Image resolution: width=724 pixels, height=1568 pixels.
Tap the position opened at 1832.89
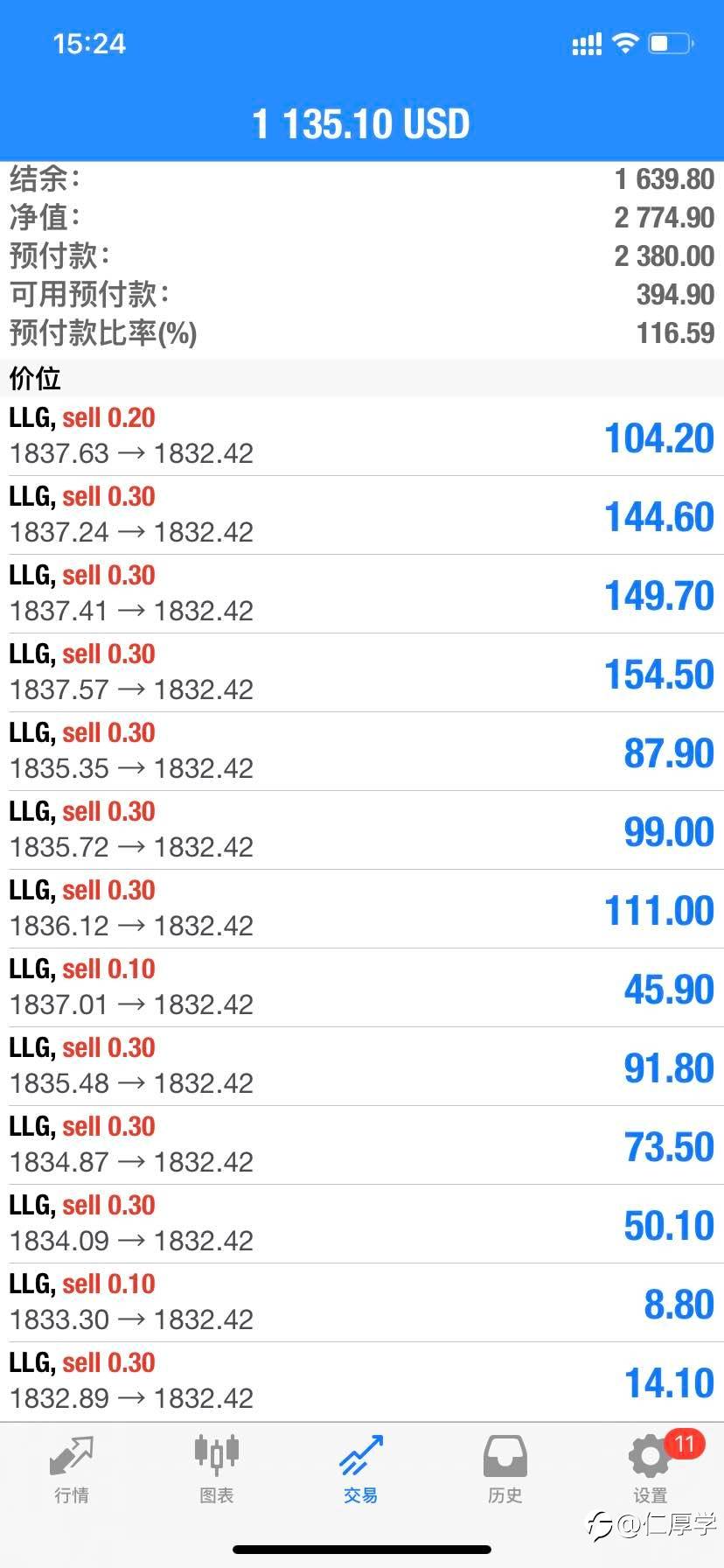tap(362, 1382)
